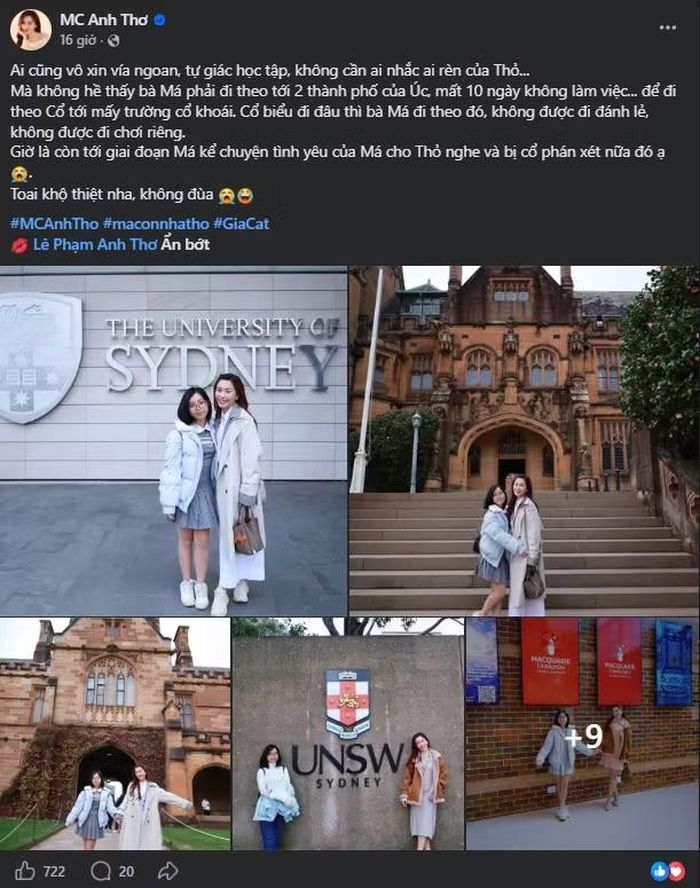The image size is (700, 888).
Task: Open the University of Sydney sign photo
Action: 173,441
